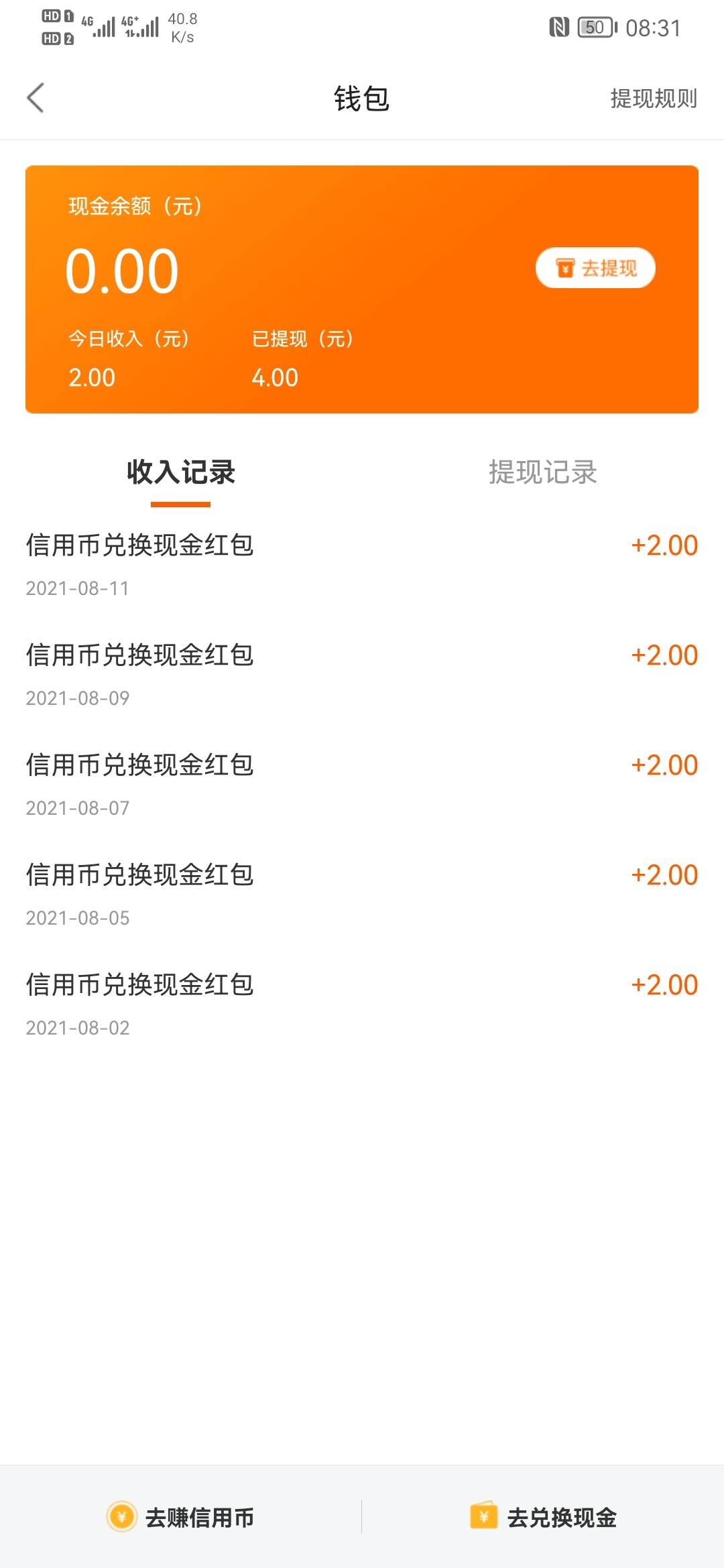
Task: Select the 收入记录 tab
Action: click(x=181, y=472)
